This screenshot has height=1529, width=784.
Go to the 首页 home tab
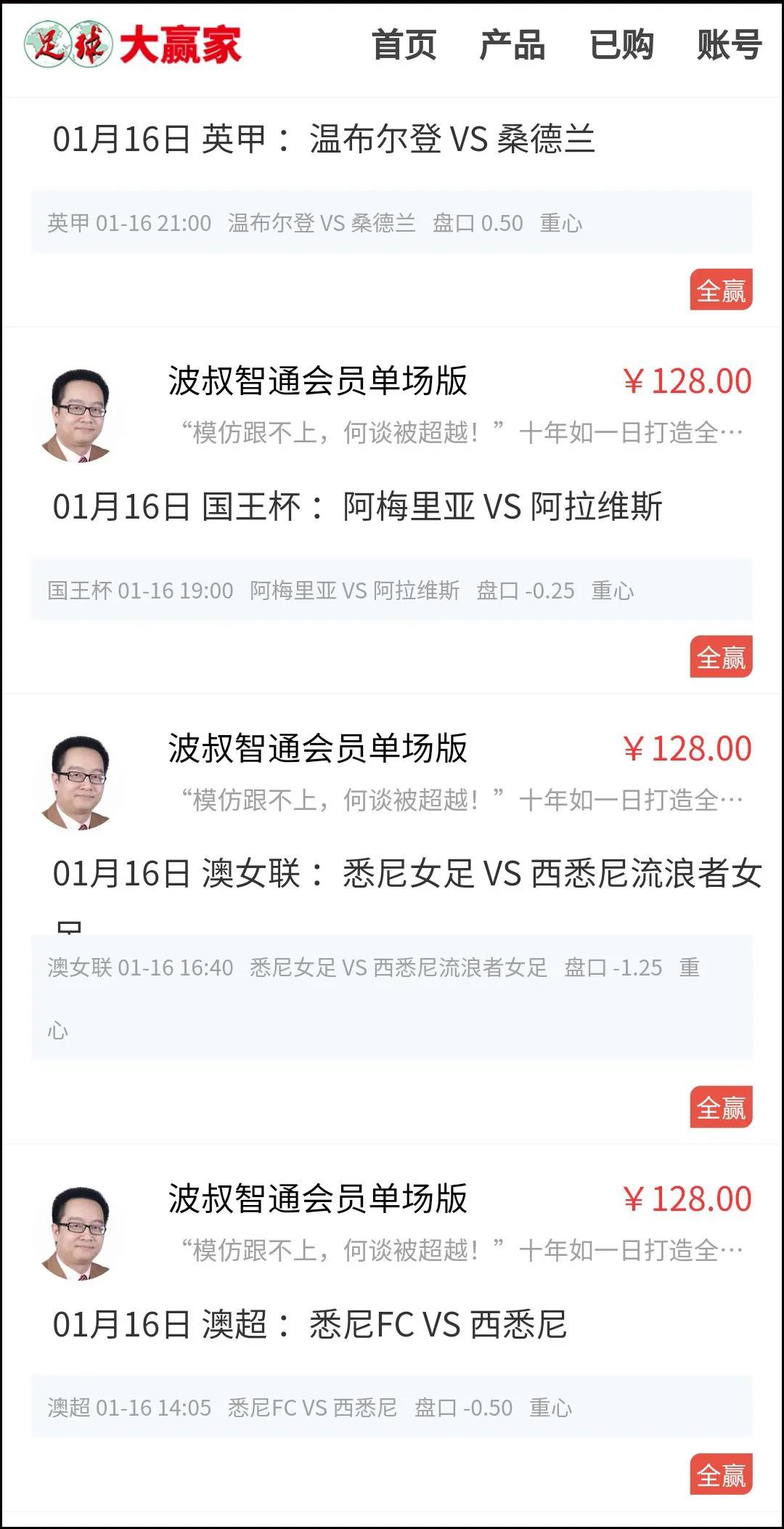[404, 45]
